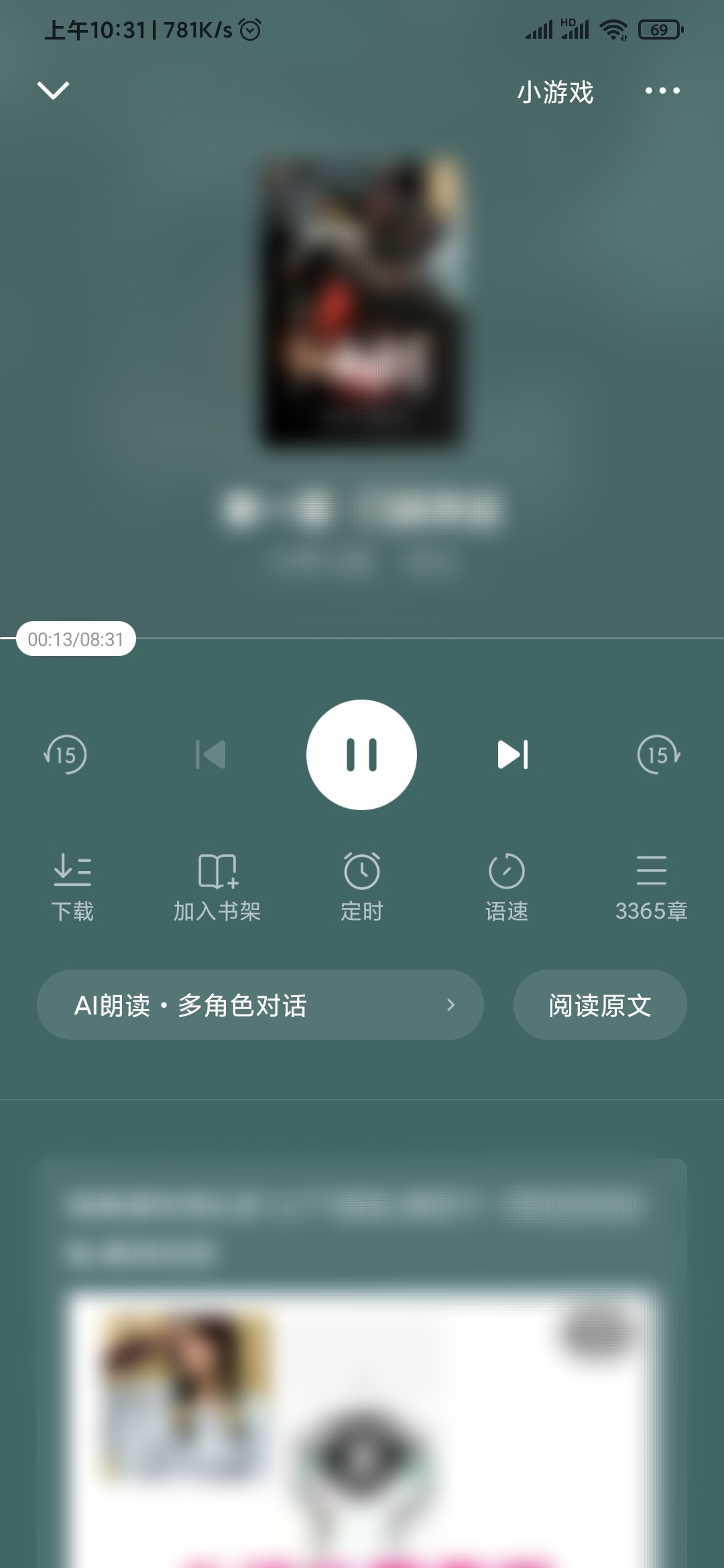Download the audiobook via 下载
Screen dimensions: 724x1568
pyautogui.click(x=72, y=887)
